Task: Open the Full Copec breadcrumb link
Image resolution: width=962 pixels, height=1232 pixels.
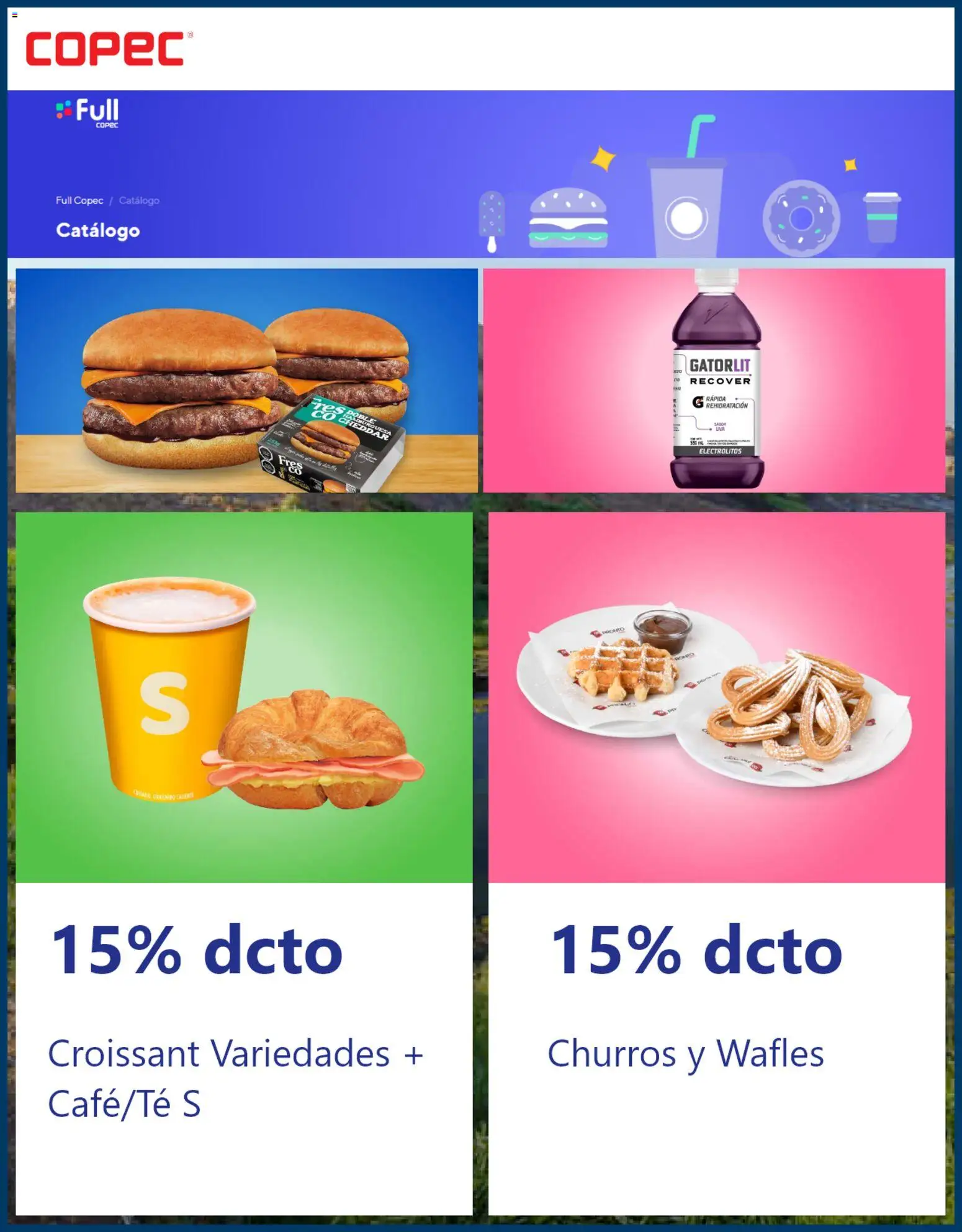Action: coord(79,201)
